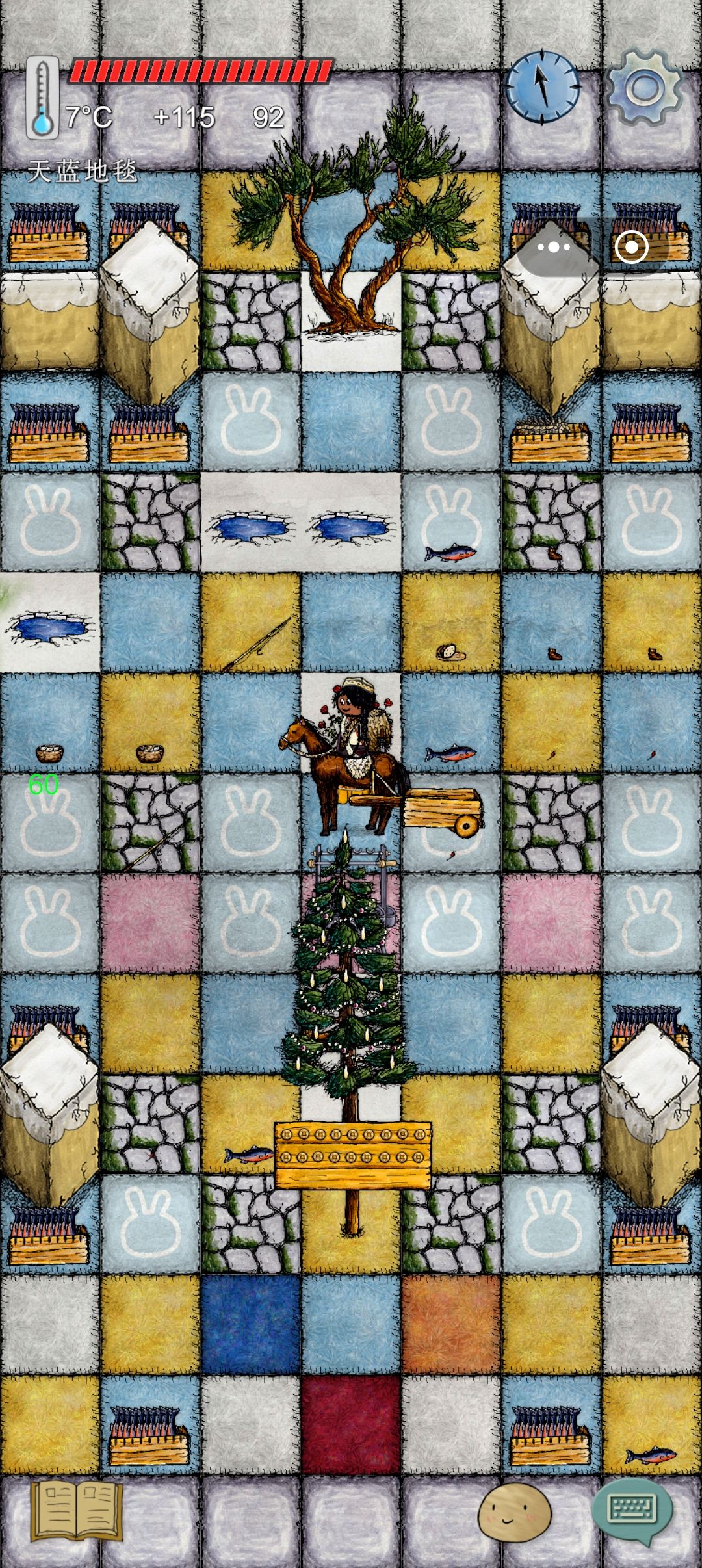Open the keyboard chat bubble
702x1568 pixels.
tap(632, 1511)
